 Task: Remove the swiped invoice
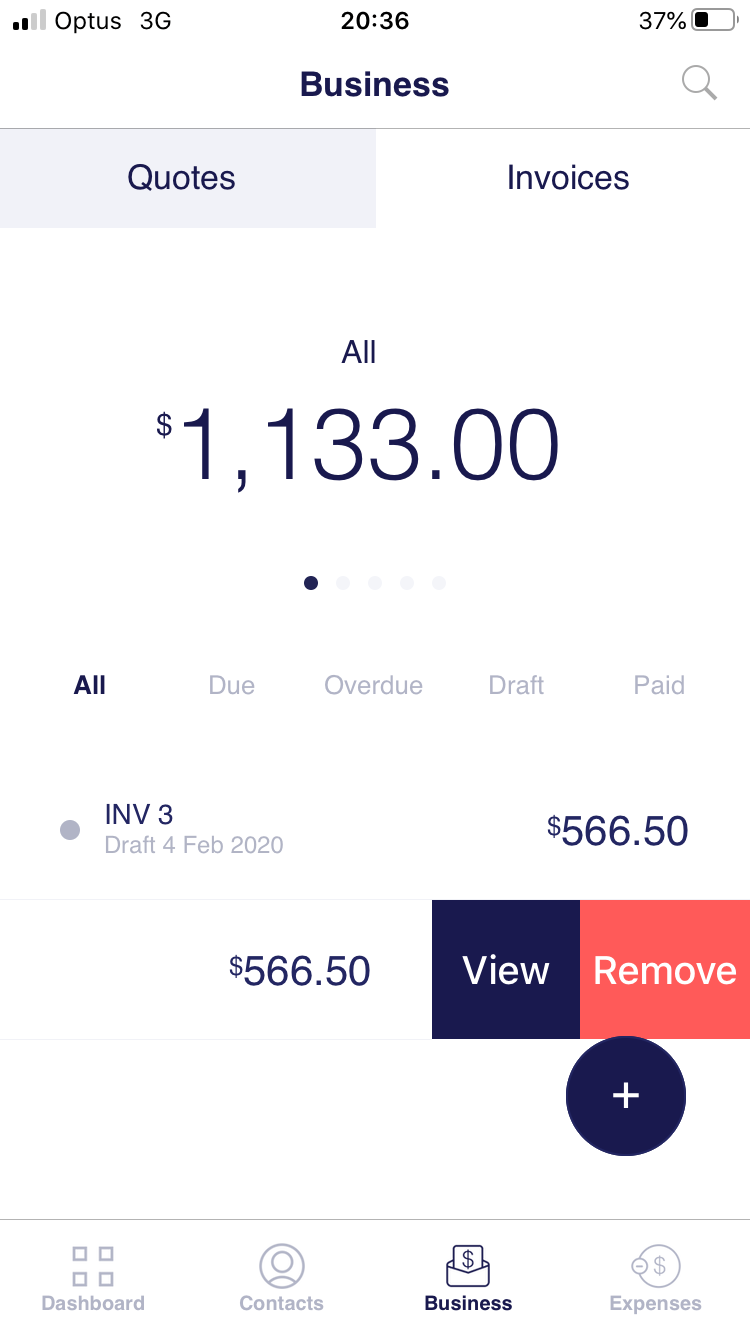[x=665, y=970]
